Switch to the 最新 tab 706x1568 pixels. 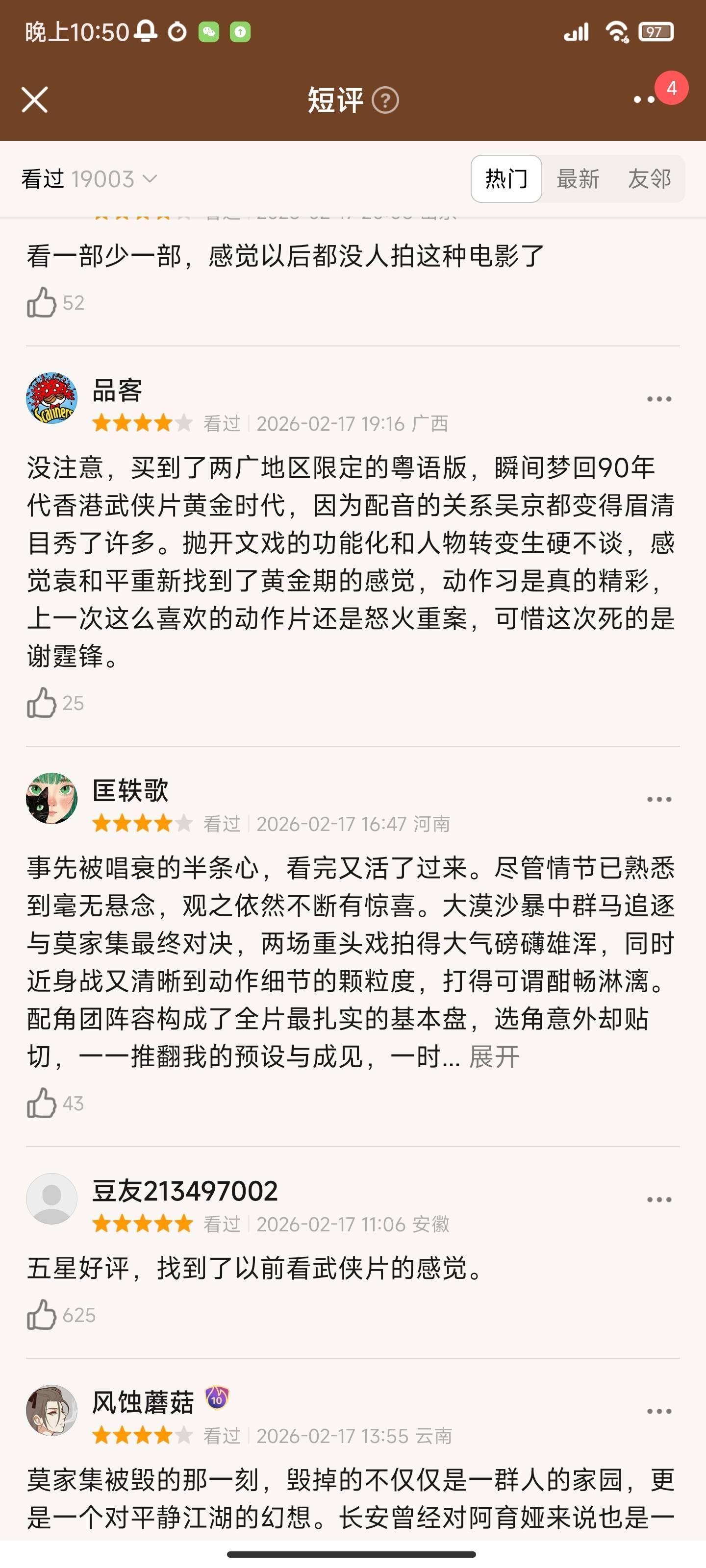coord(578,179)
